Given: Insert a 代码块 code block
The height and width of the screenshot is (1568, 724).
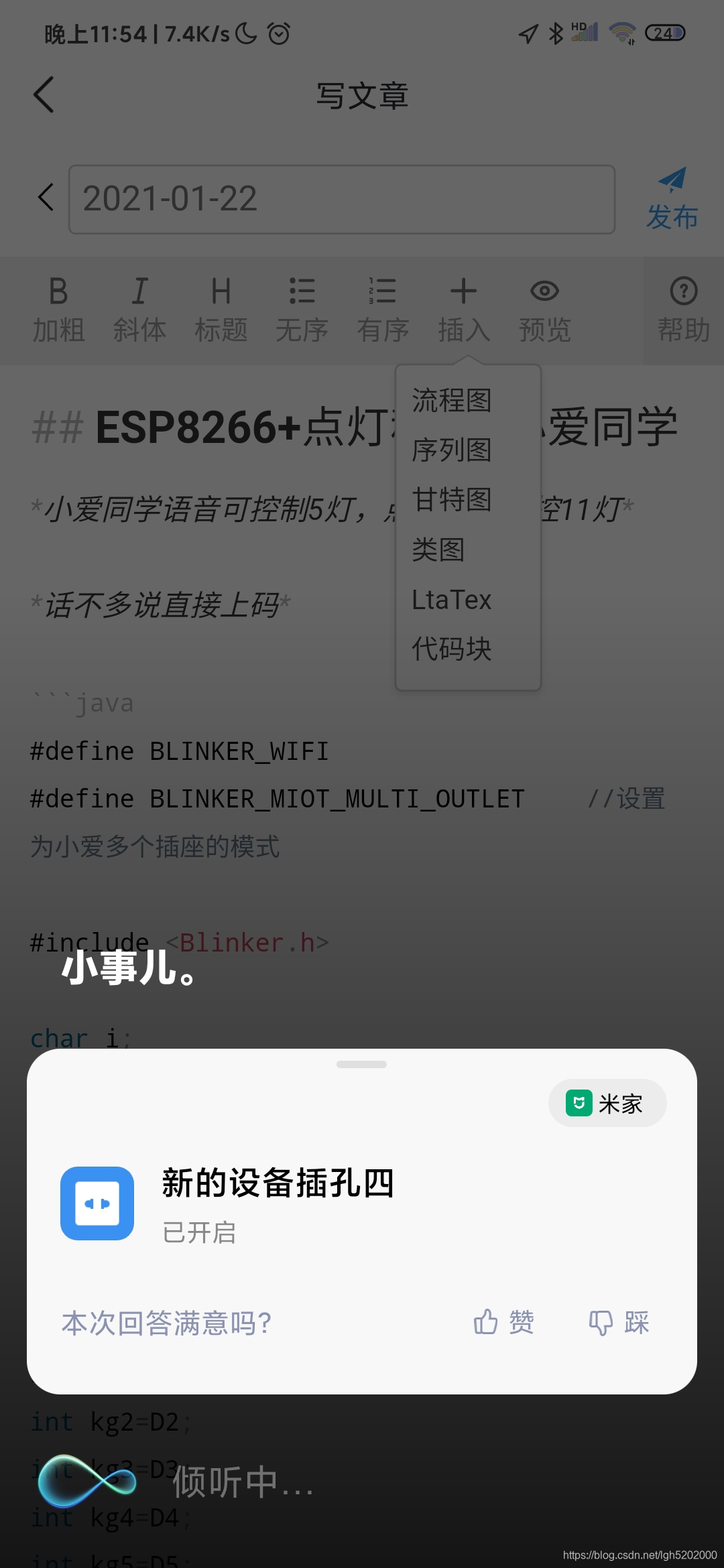Looking at the screenshot, I should point(452,649).
